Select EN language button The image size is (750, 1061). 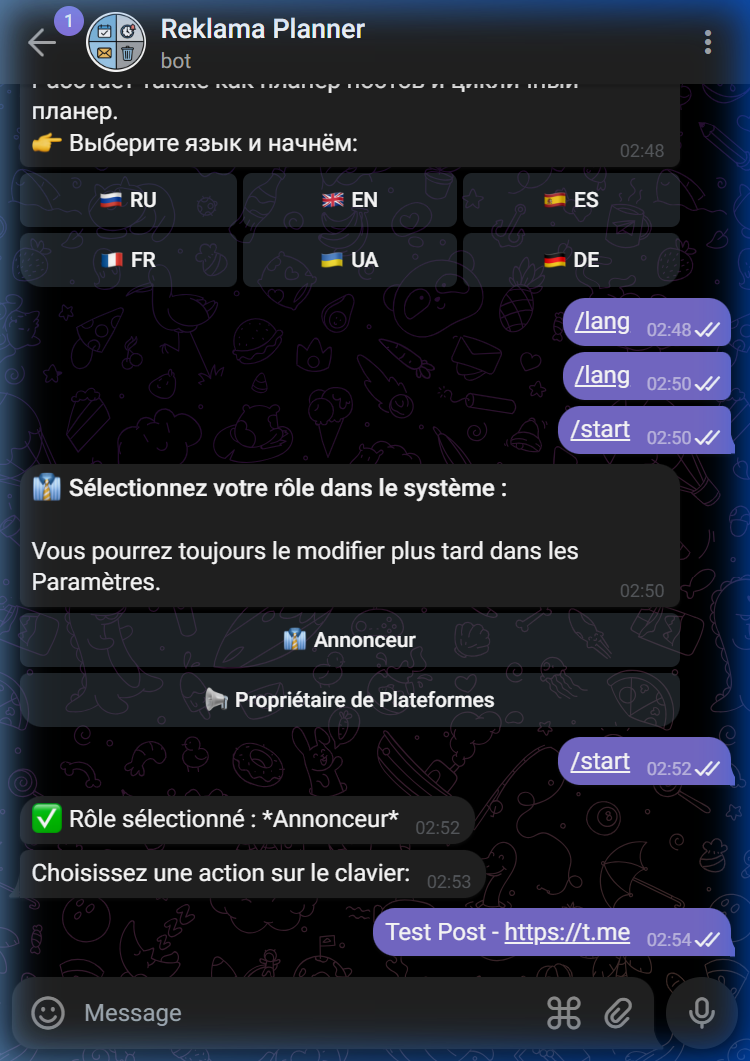tap(350, 200)
